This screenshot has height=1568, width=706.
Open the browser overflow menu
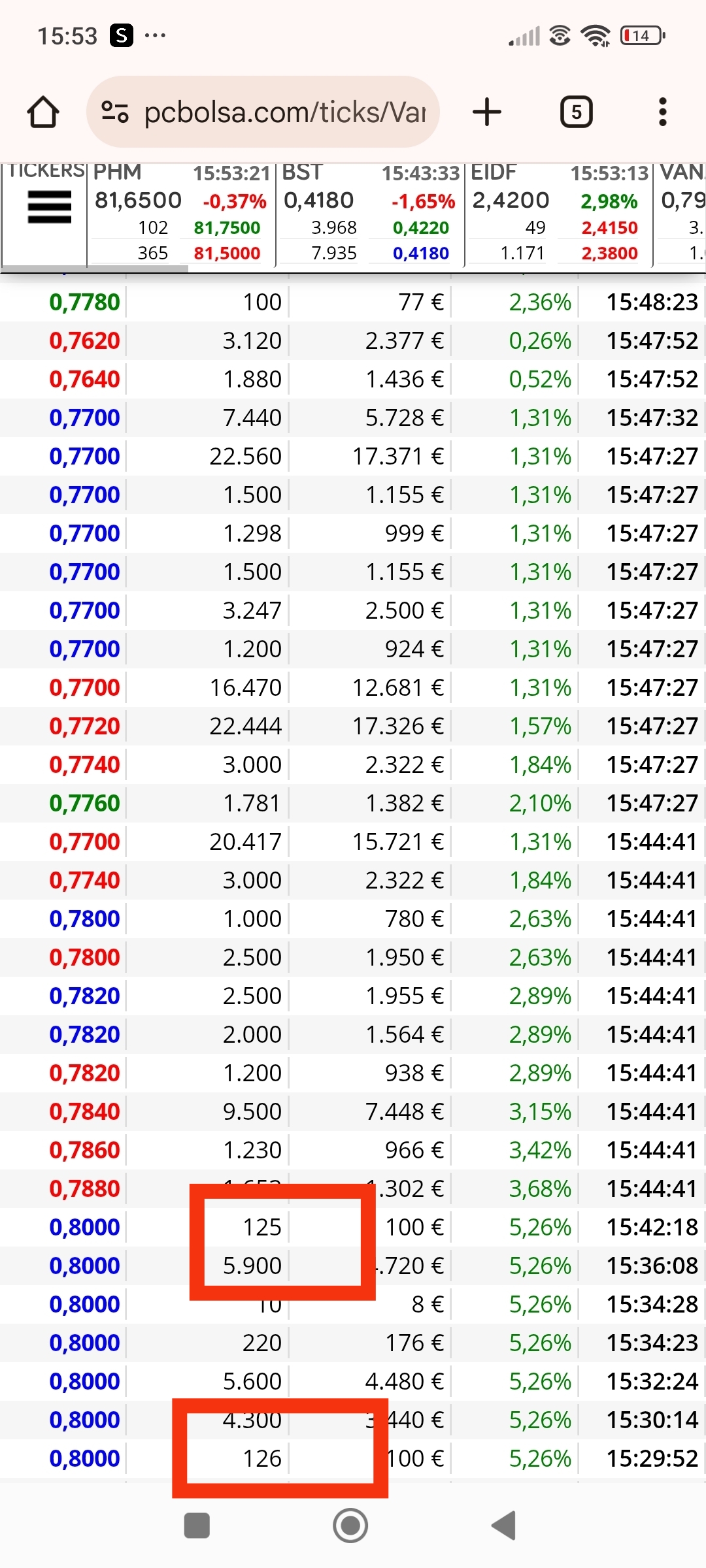663,112
